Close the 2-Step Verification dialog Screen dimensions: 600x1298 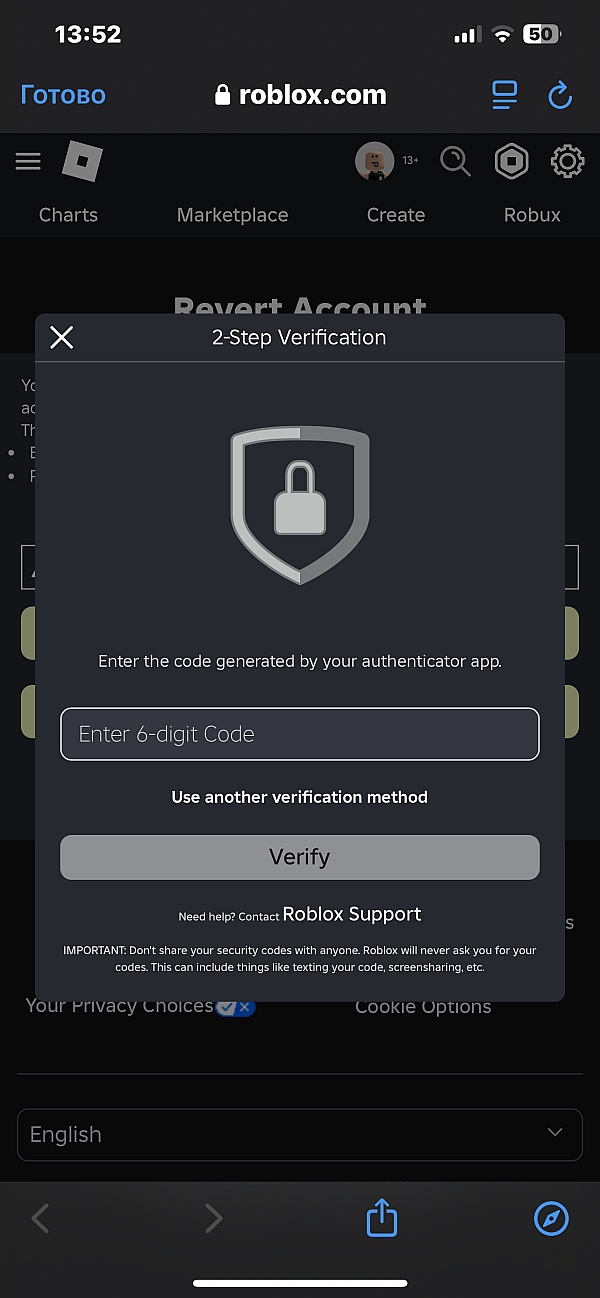point(62,338)
